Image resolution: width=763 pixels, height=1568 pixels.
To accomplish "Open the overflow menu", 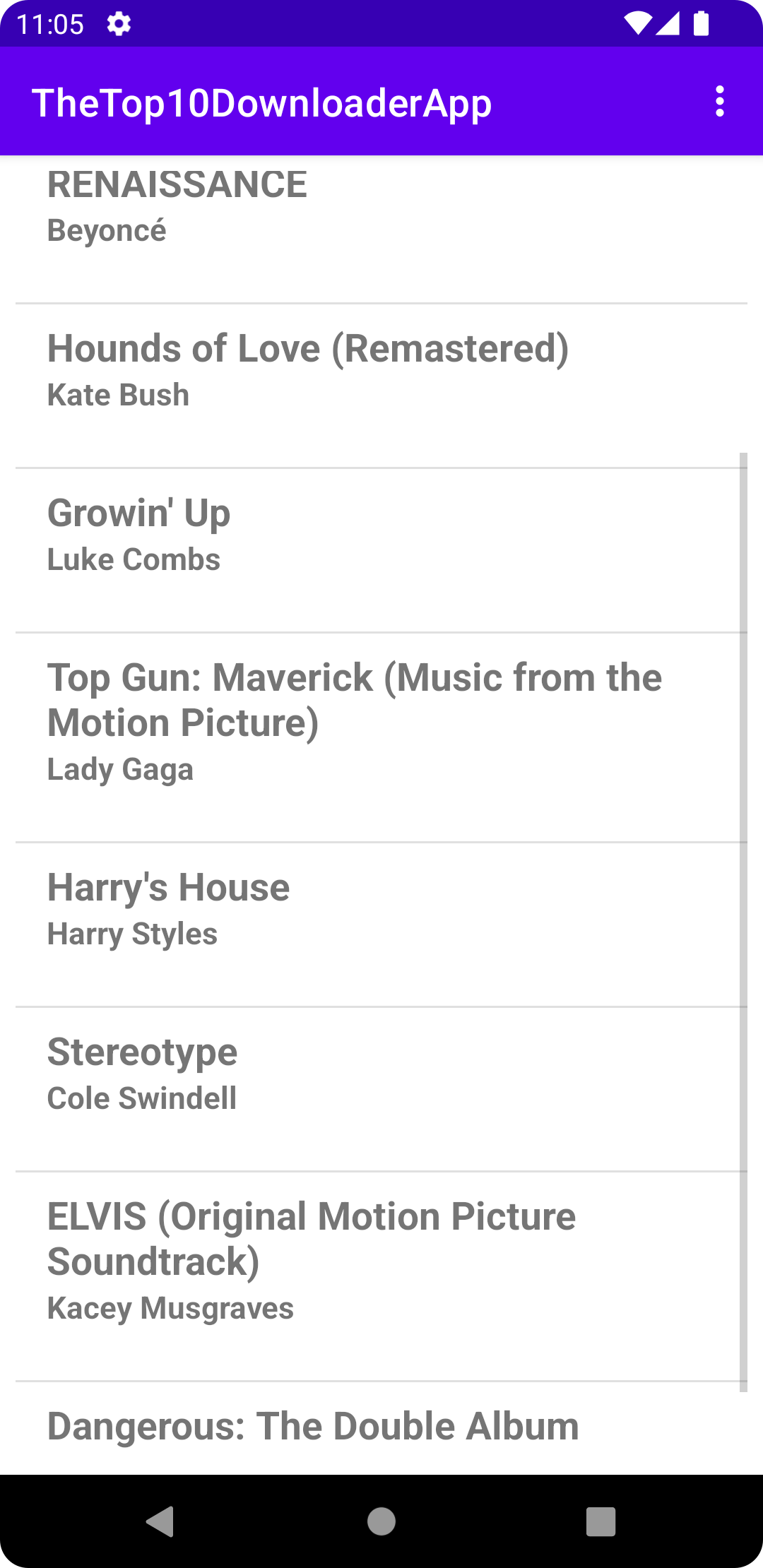I will 720,102.
